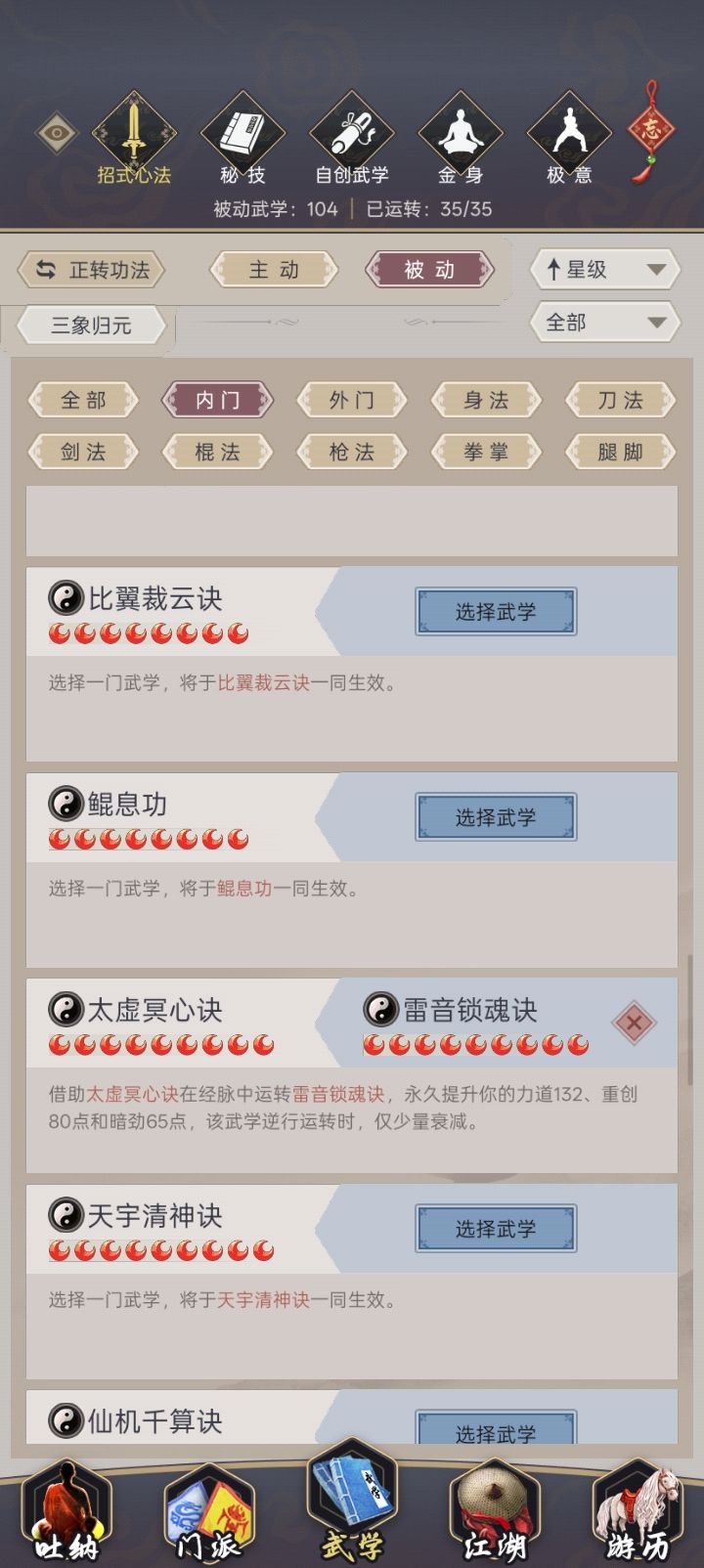Open the 星级 sort dropdown
Screen dimensions: 704x1568
point(603,270)
